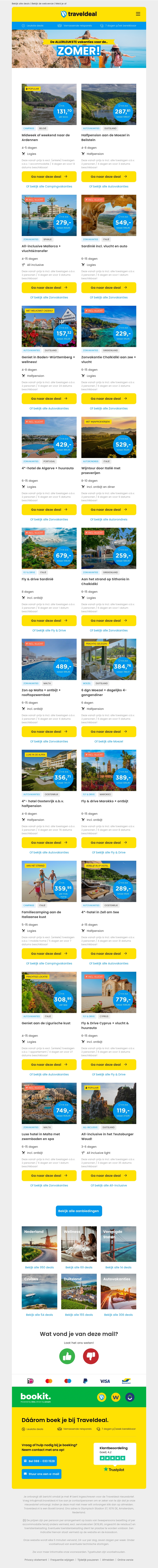Open the Midweek Ardennen deal button

pos(49,177)
